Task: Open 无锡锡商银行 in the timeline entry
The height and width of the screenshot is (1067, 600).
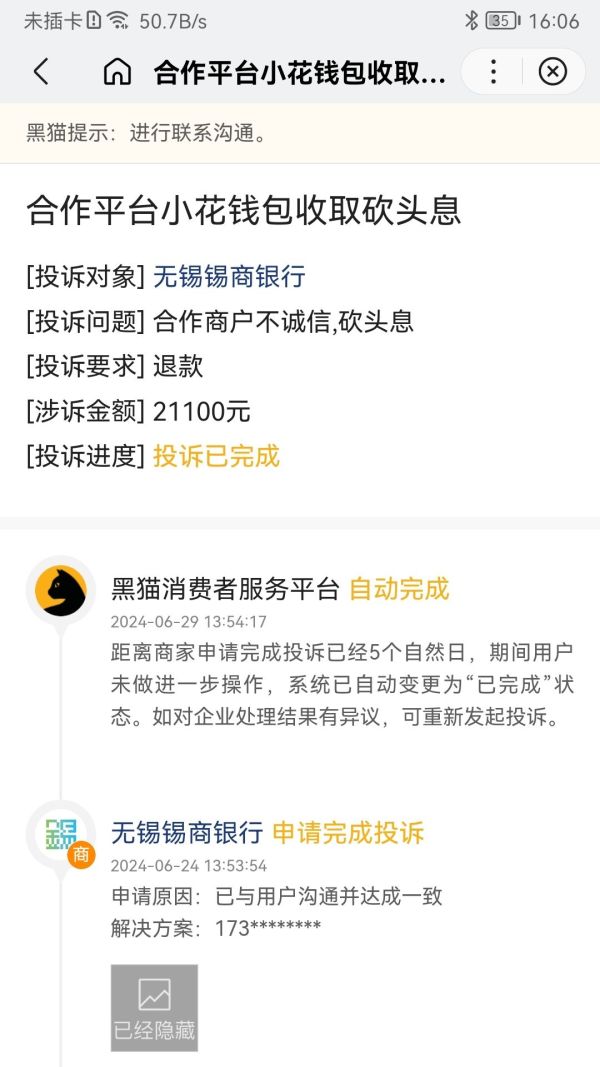Action: click(186, 832)
